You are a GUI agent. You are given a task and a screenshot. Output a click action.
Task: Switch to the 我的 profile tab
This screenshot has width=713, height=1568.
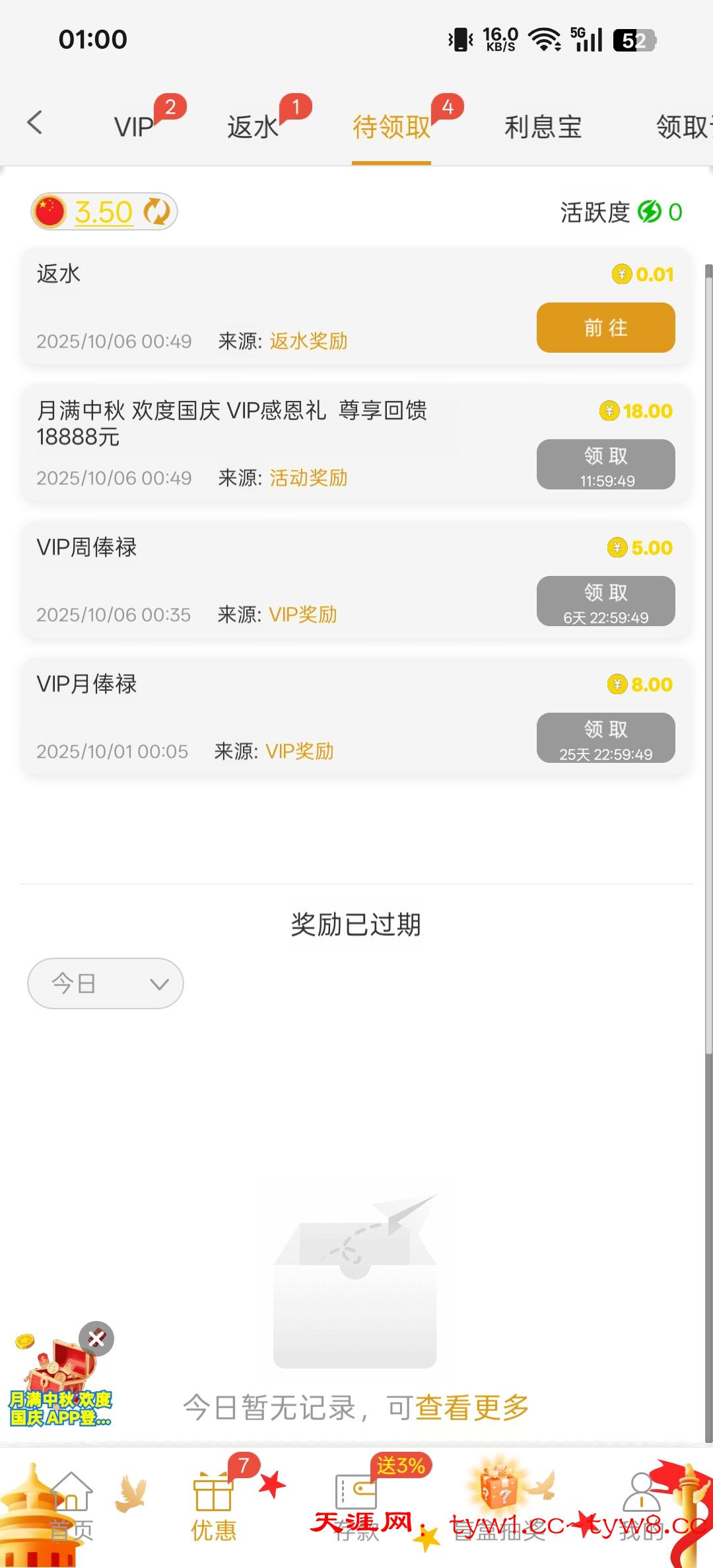click(x=641, y=1507)
